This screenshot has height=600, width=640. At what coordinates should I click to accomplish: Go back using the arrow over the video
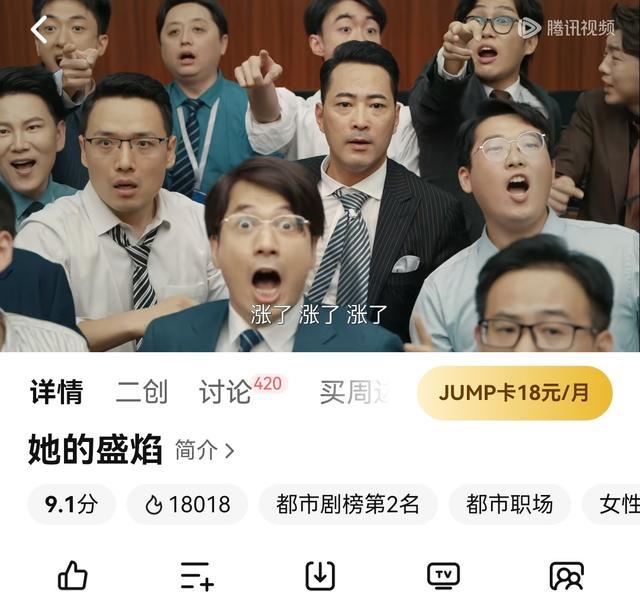tap(38, 29)
